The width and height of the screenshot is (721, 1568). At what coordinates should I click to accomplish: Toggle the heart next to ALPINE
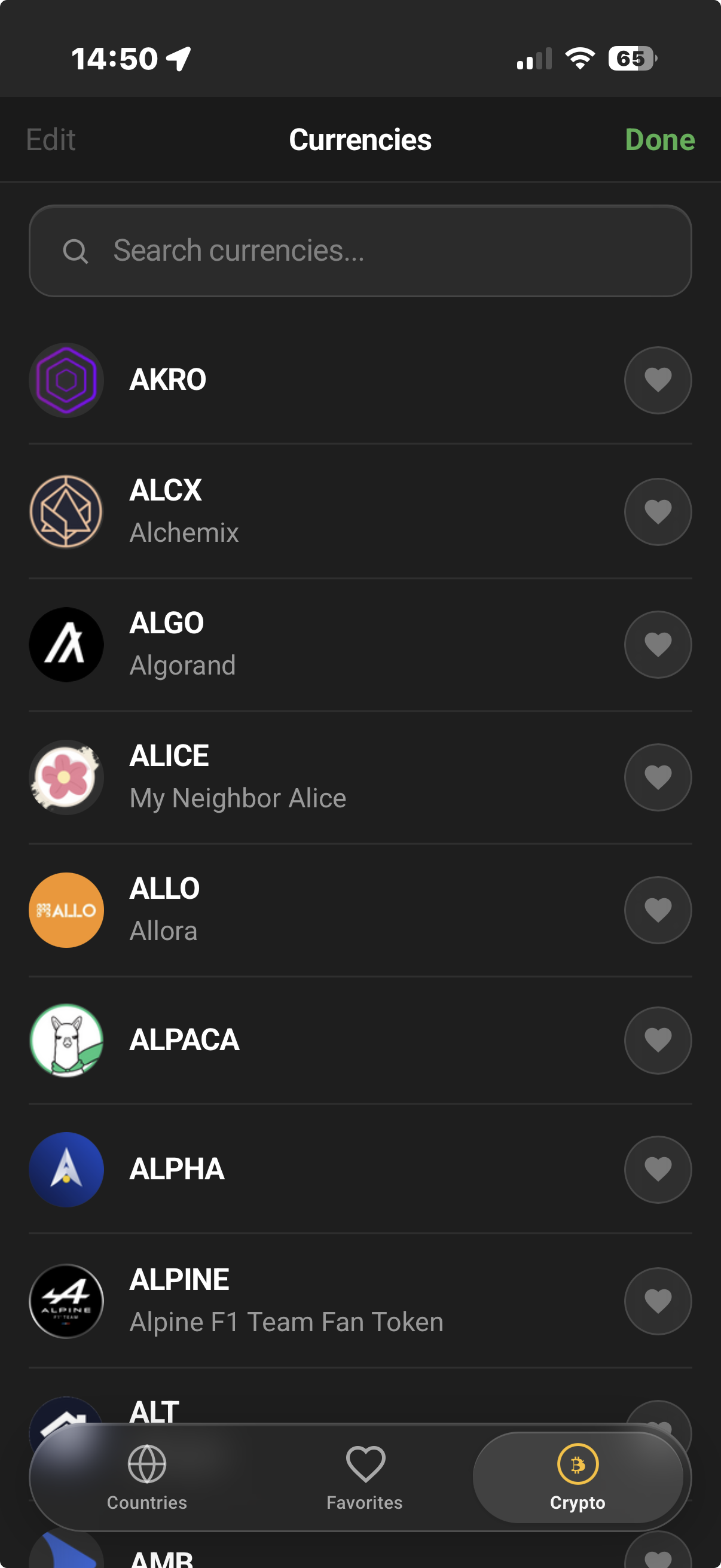tap(658, 1301)
